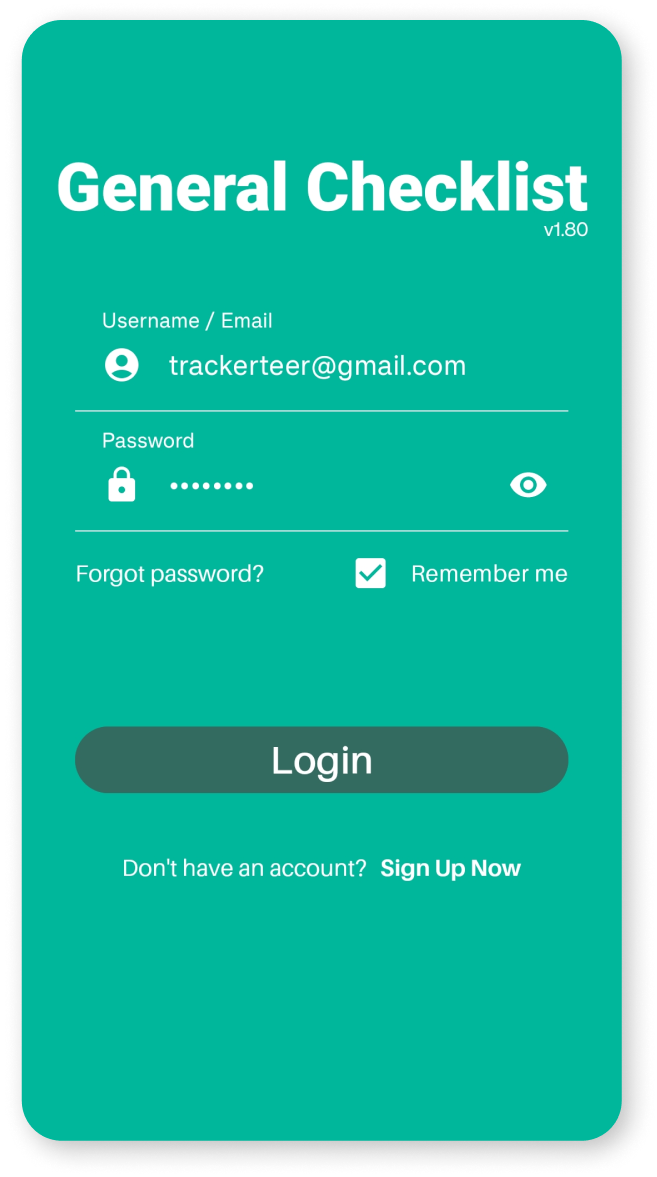The width and height of the screenshot is (657, 1177).
Task: Open the Forgot password link
Action: [170, 574]
